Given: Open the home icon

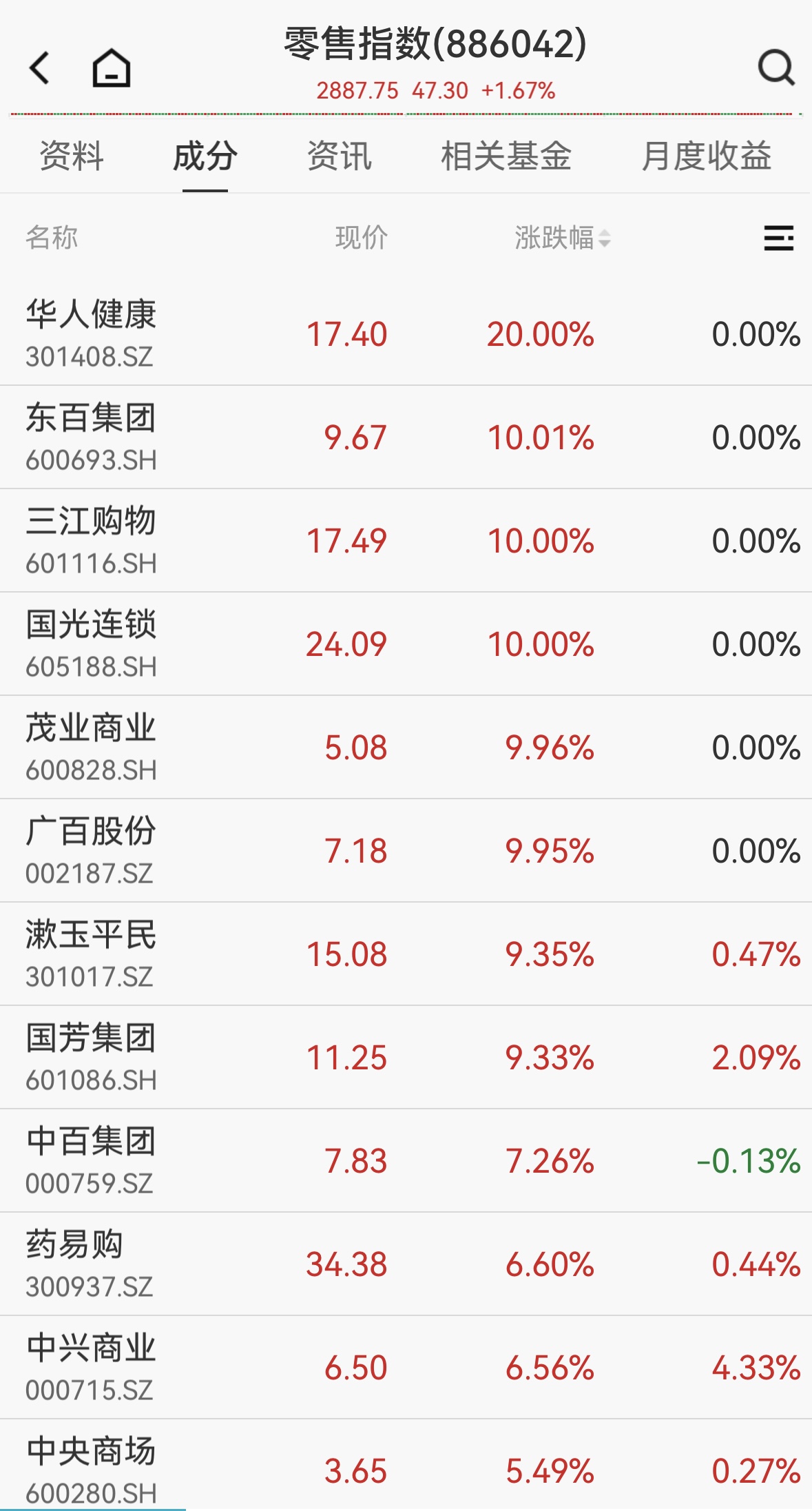Looking at the screenshot, I should coord(110,69).
